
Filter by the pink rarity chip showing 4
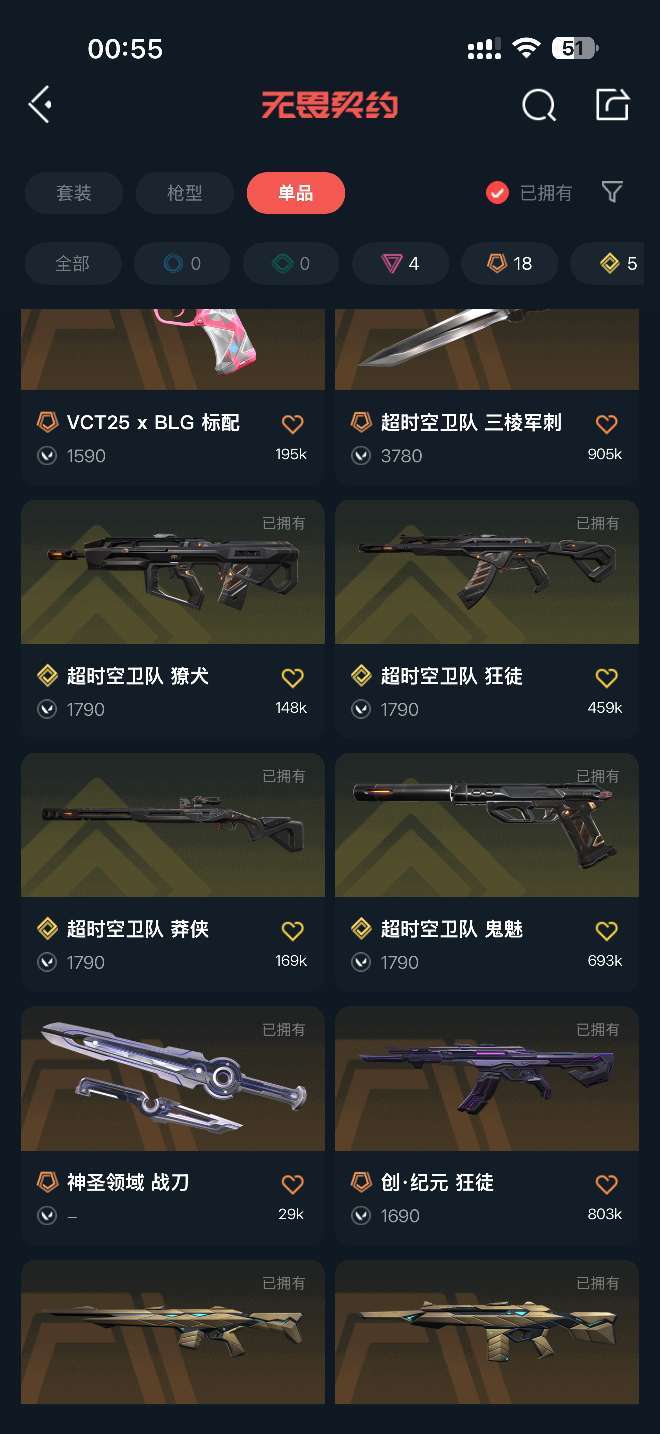coord(401,264)
